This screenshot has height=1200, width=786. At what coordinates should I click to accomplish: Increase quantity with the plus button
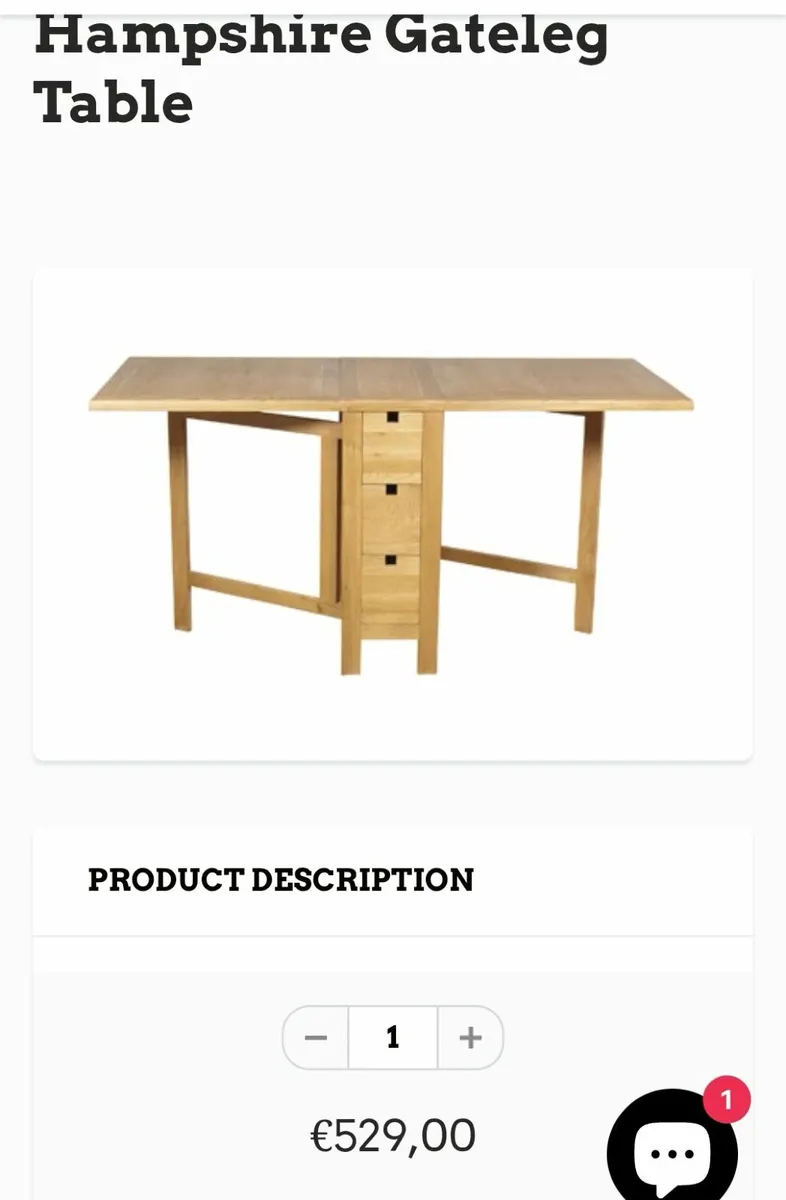click(x=470, y=1038)
